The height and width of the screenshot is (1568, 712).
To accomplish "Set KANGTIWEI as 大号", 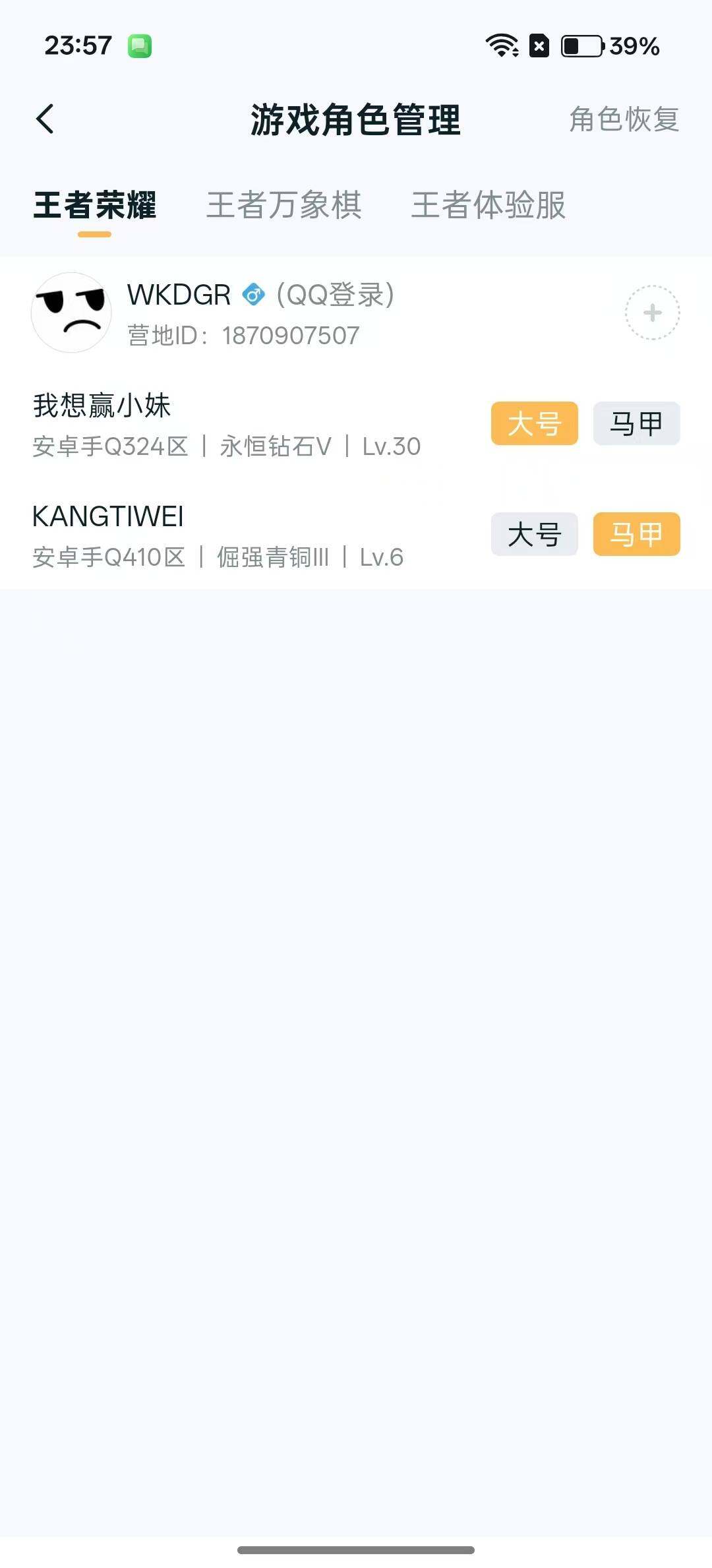I will (x=534, y=534).
